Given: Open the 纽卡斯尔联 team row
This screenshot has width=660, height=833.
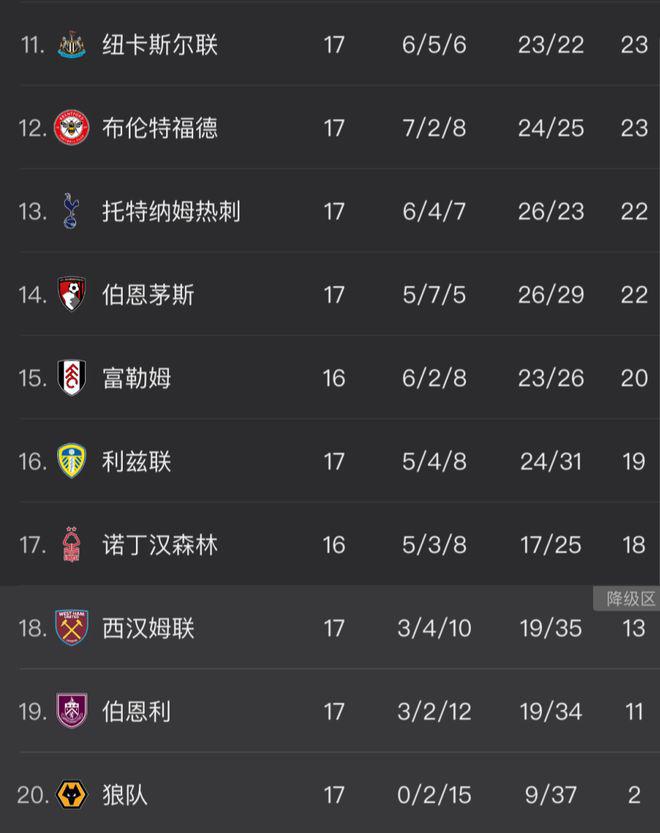Looking at the screenshot, I should coord(160,45).
